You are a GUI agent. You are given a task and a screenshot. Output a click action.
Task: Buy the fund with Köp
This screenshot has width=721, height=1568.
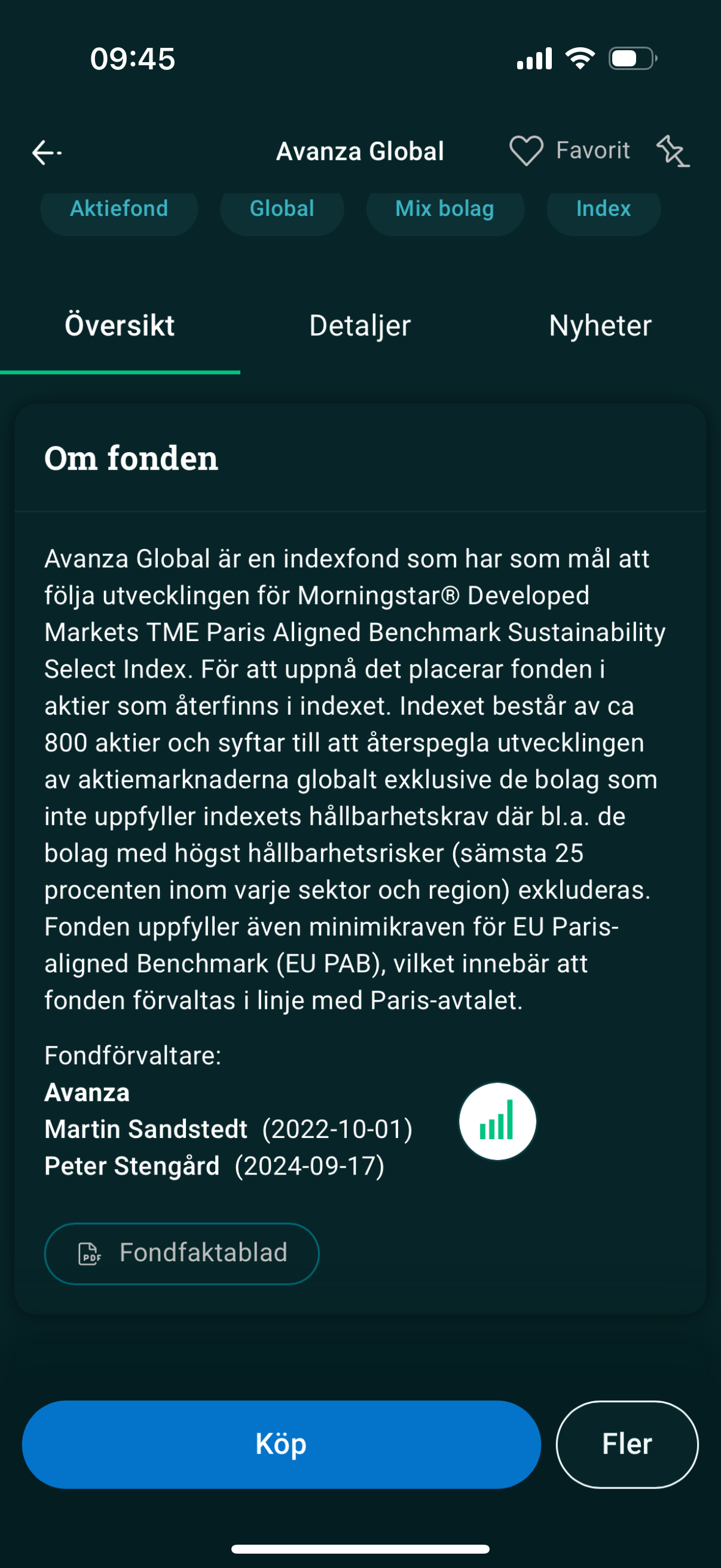tap(281, 1444)
